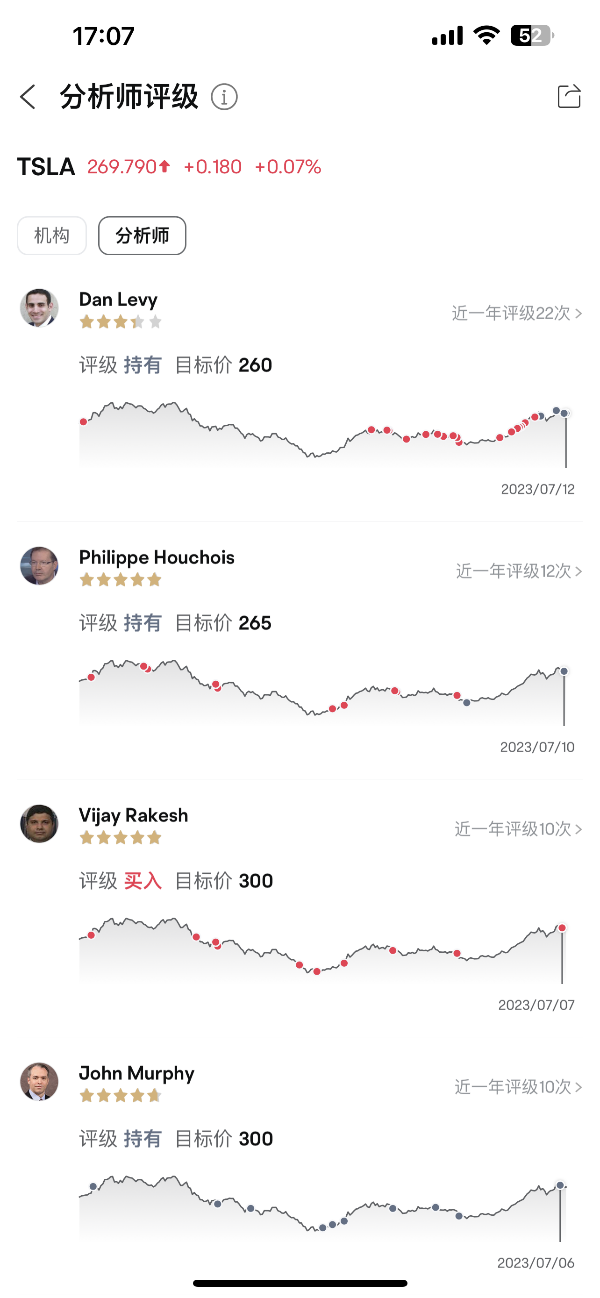The height and width of the screenshot is (1298, 600).
Task: Select the 分析师 tab
Action: [x=142, y=236]
